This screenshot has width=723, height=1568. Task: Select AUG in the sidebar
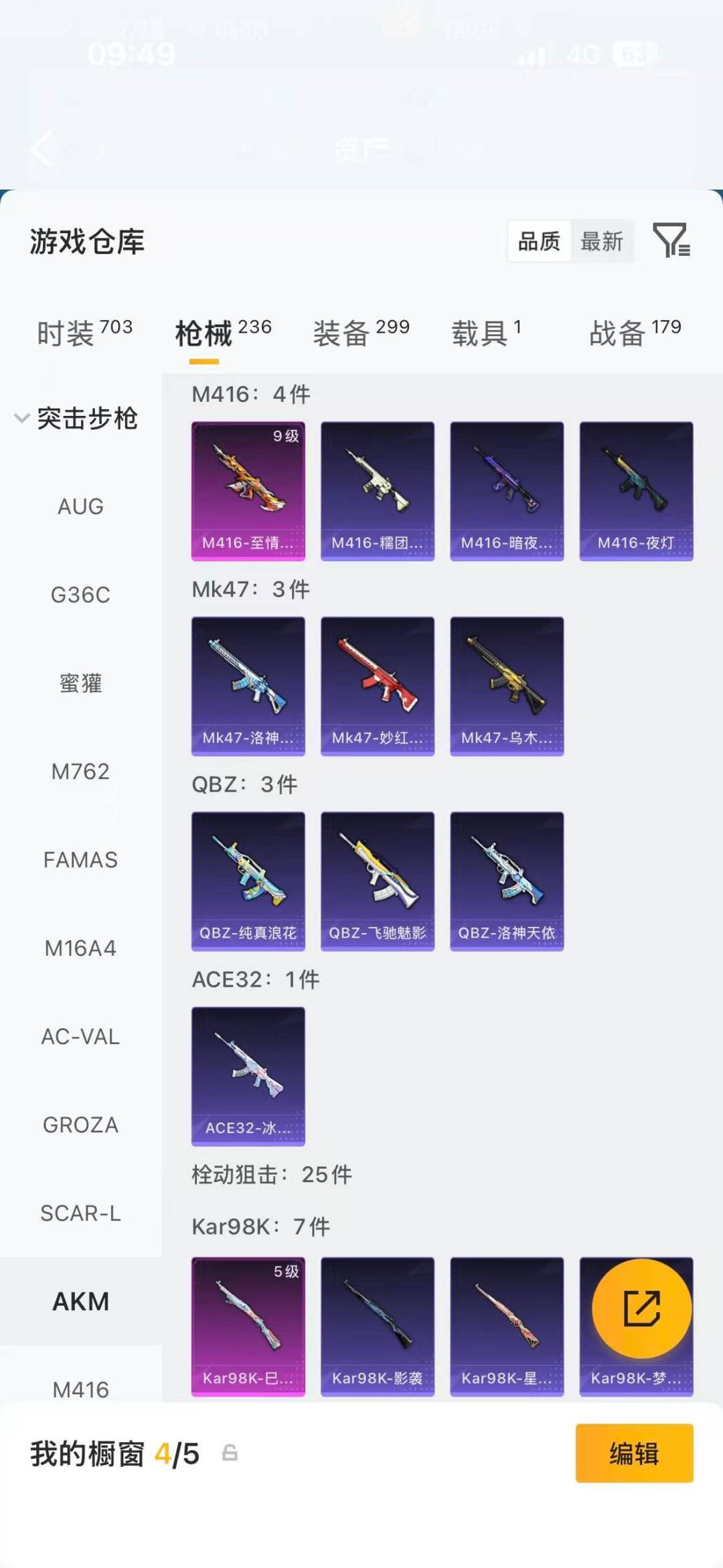point(80,507)
